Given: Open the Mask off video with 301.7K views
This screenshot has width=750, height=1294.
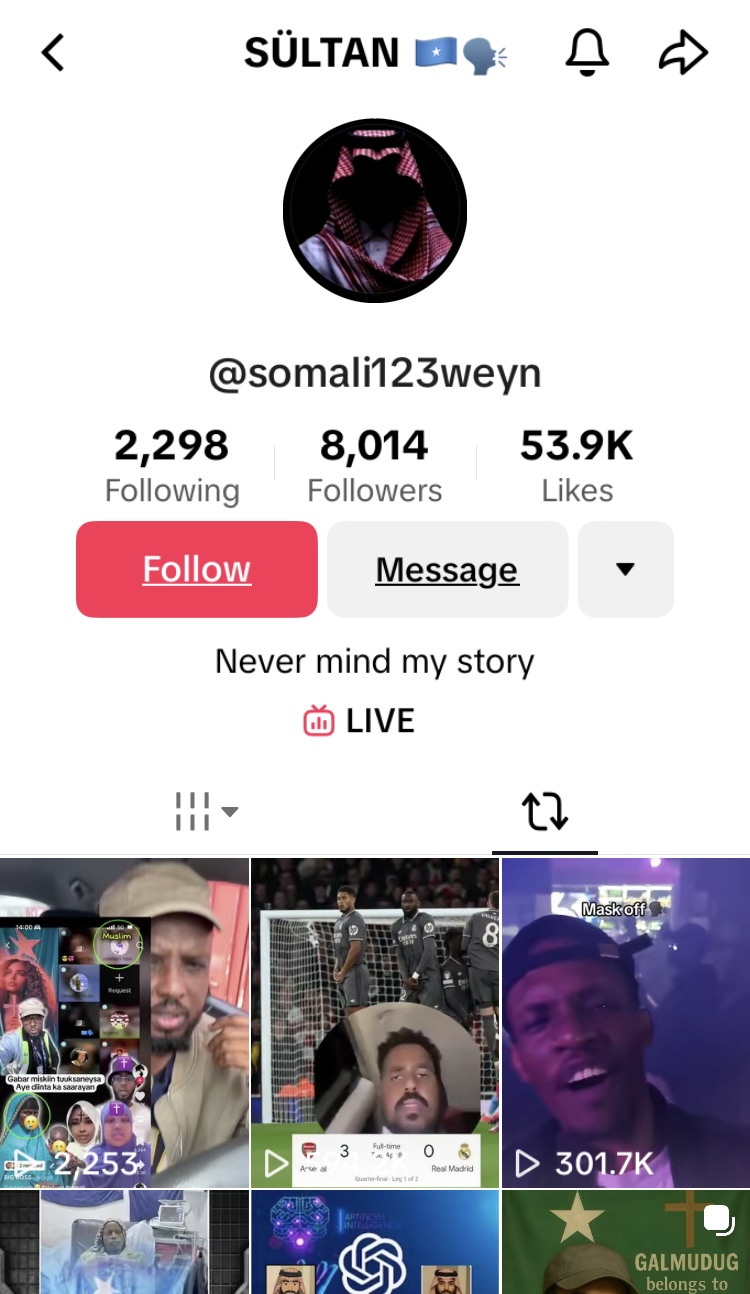Looking at the screenshot, I should (625, 1022).
